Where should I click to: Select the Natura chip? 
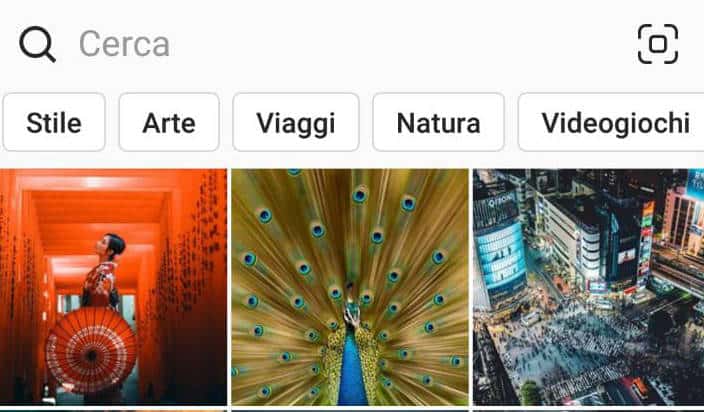pos(438,123)
